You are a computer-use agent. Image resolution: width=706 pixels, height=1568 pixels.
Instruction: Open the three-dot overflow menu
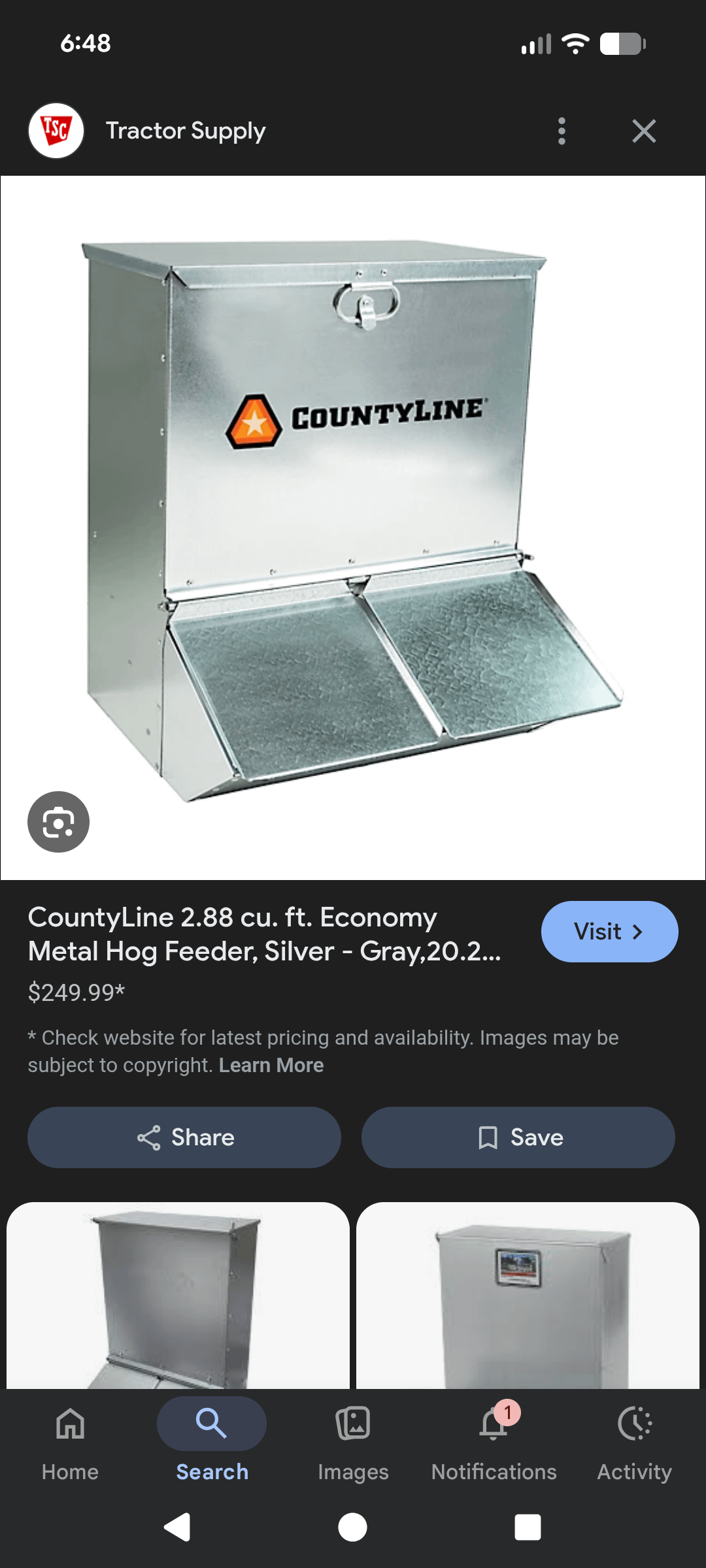click(562, 131)
